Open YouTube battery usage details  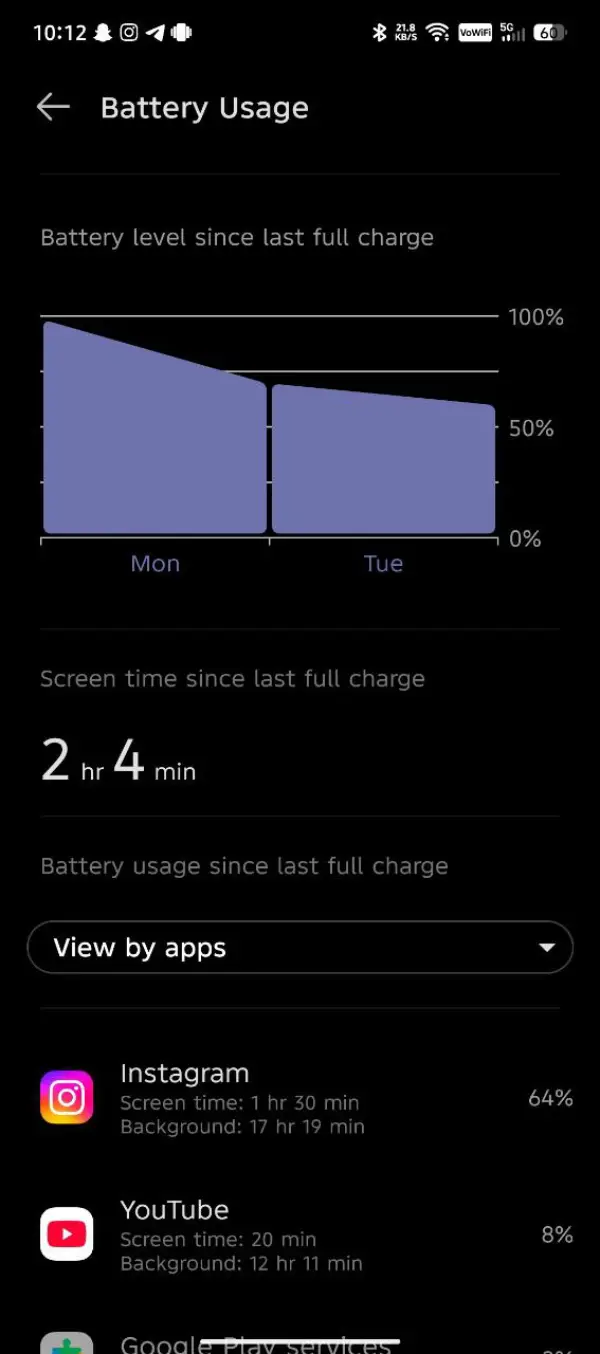(x=300, y=1235)
